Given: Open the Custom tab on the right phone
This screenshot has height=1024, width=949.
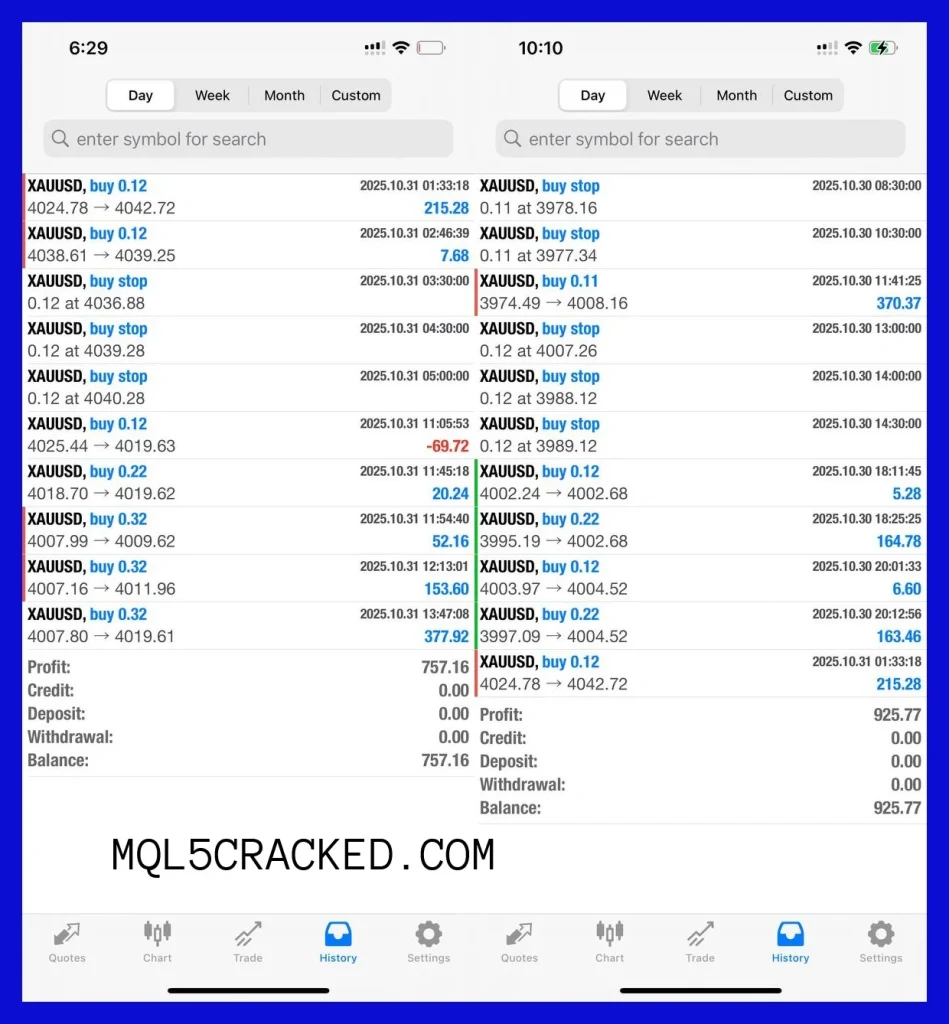Looking at the screenshot, I should tap(808, 95).
